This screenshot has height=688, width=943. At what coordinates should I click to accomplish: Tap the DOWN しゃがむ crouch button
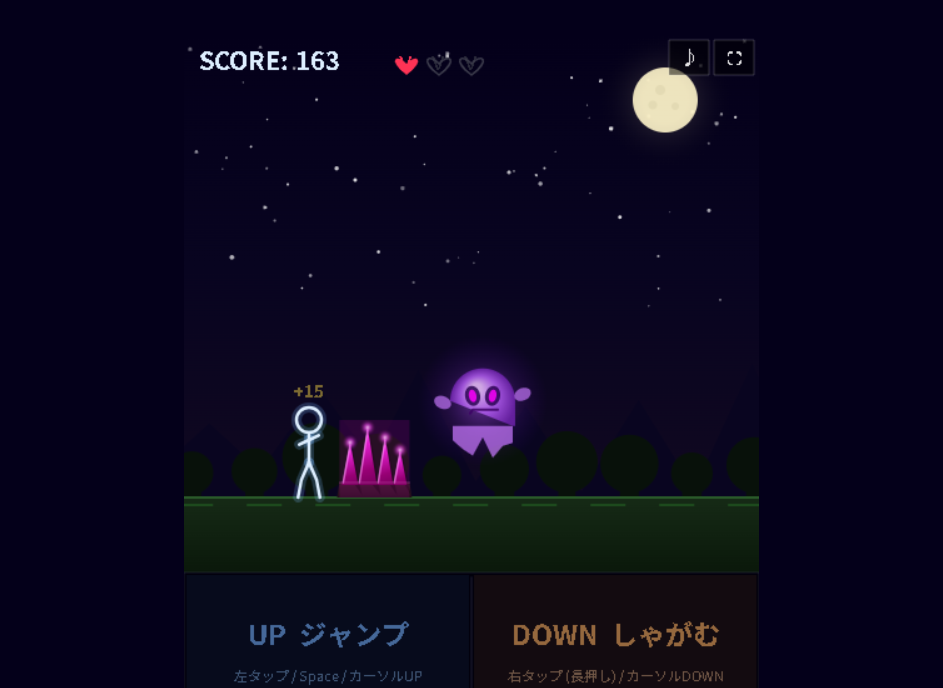tap(616, 634)
